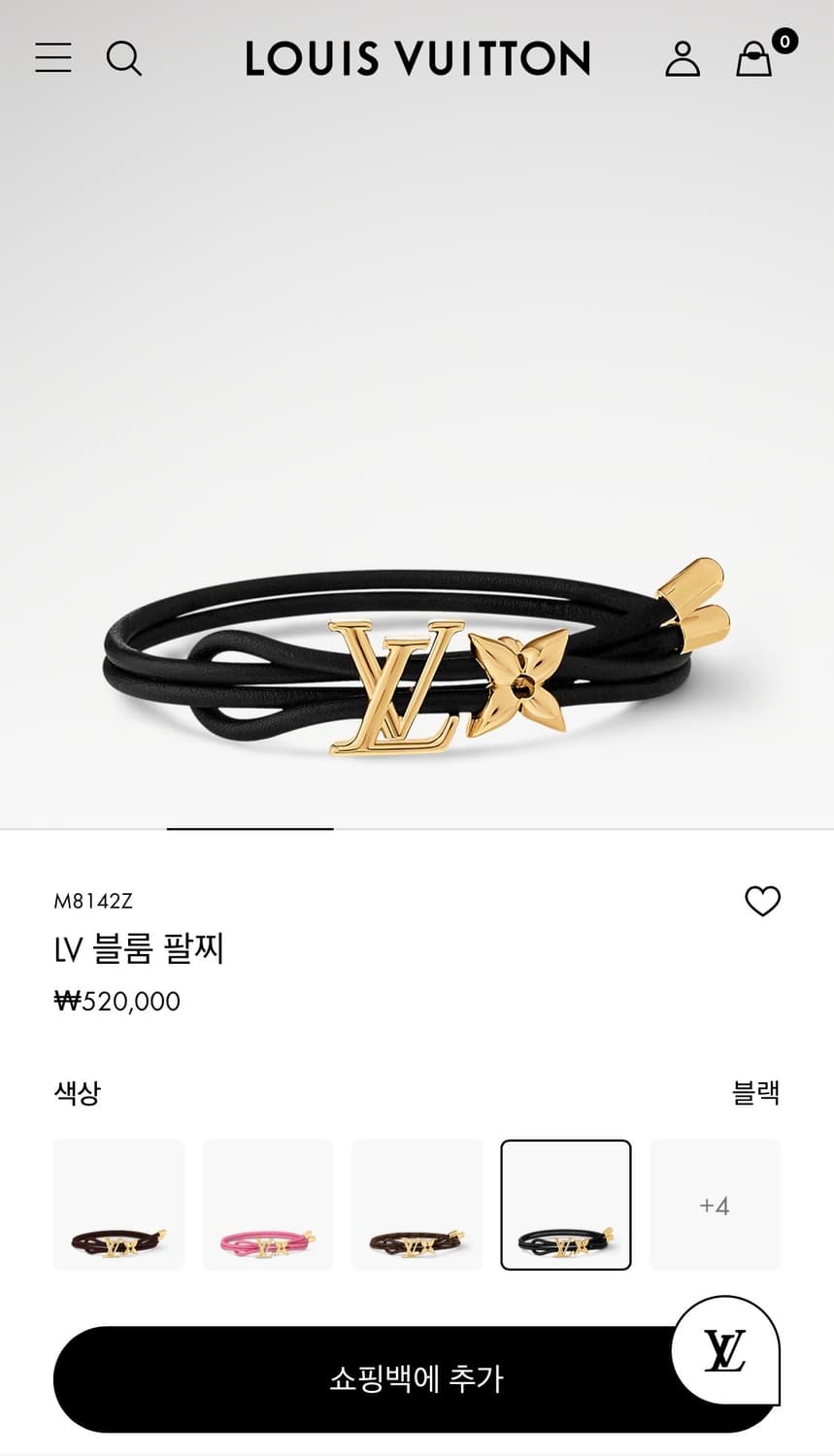Open the hamburger navigation menu

pyautogui.click(x=53, y=58)
